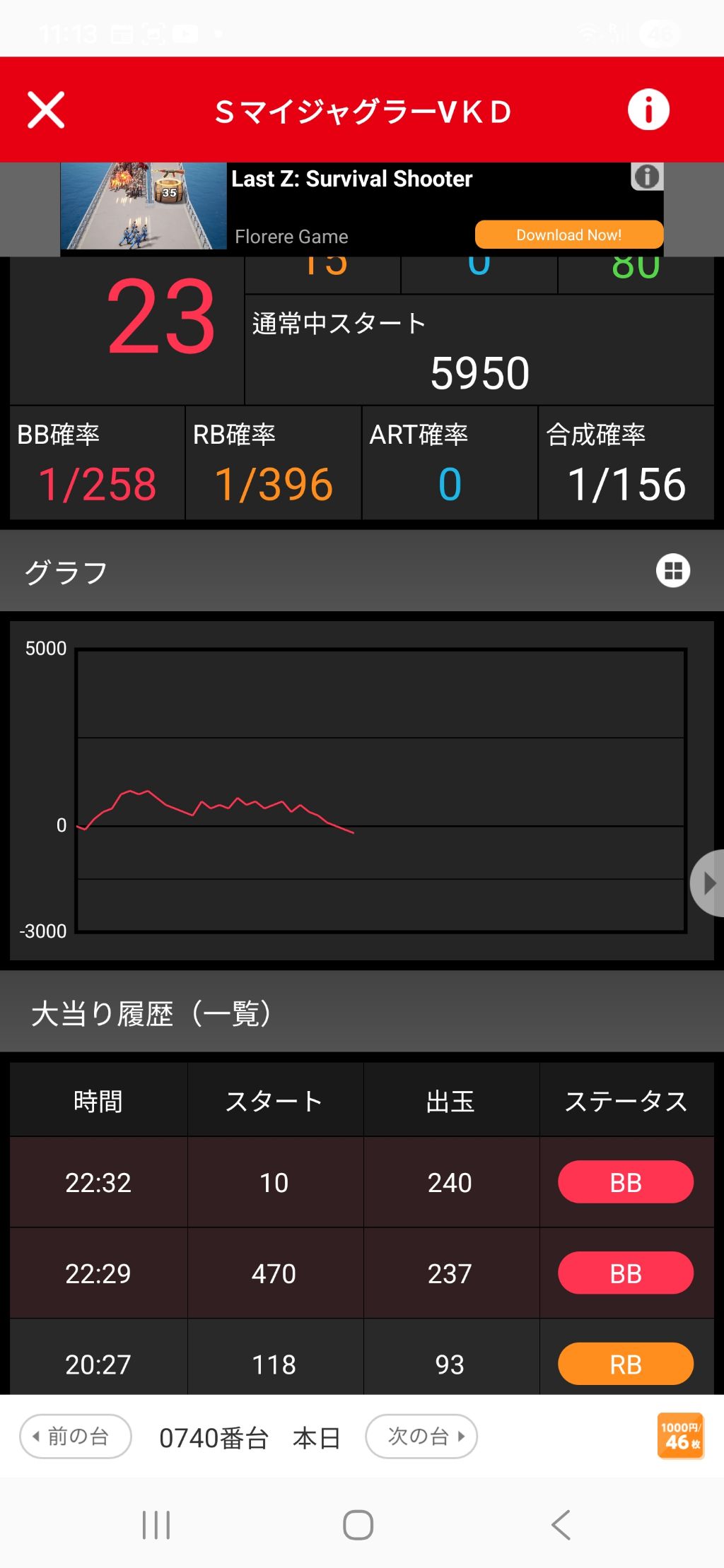Screen dimensions: 724x1568
Task: Navigate back with the system back button
Action: (561, 1525)
